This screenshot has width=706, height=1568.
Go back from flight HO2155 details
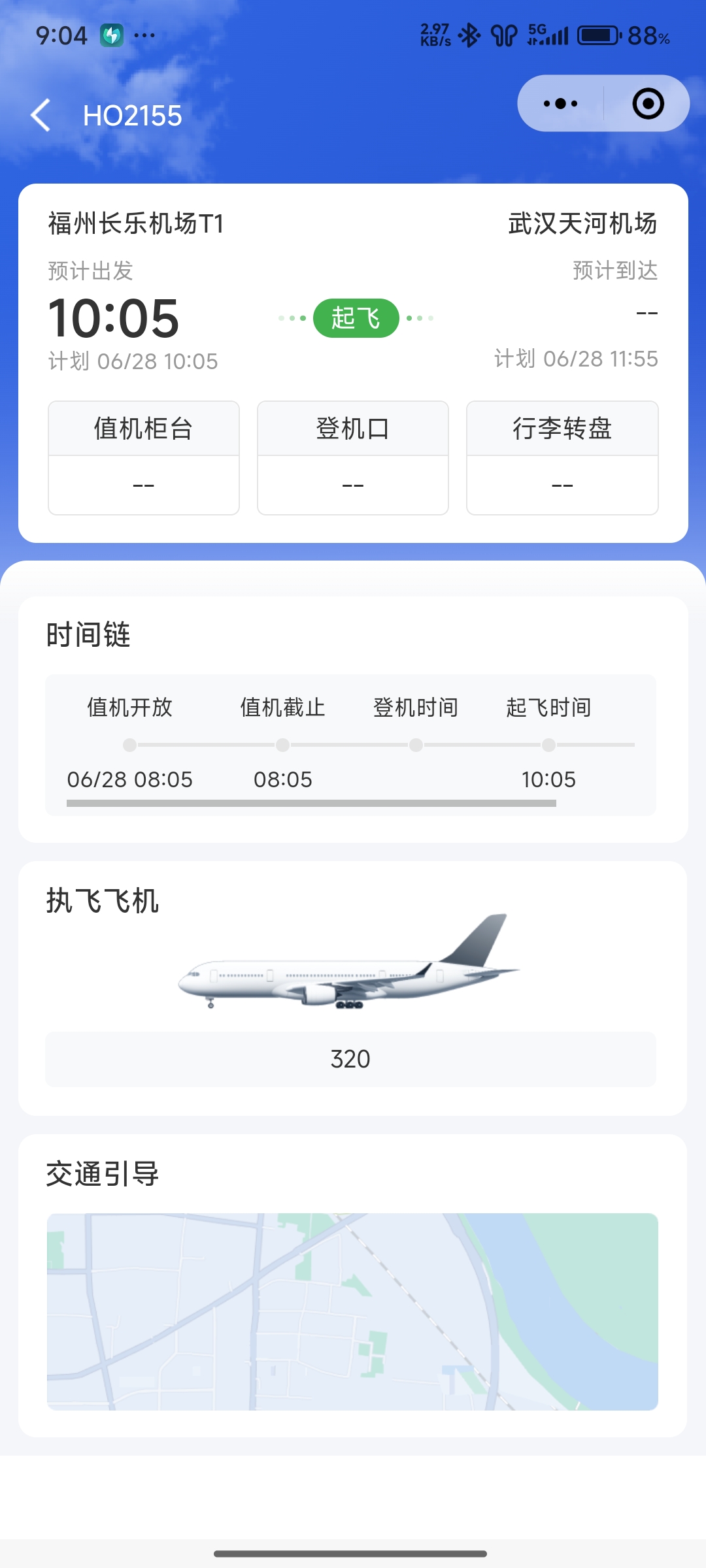point(41,116)
